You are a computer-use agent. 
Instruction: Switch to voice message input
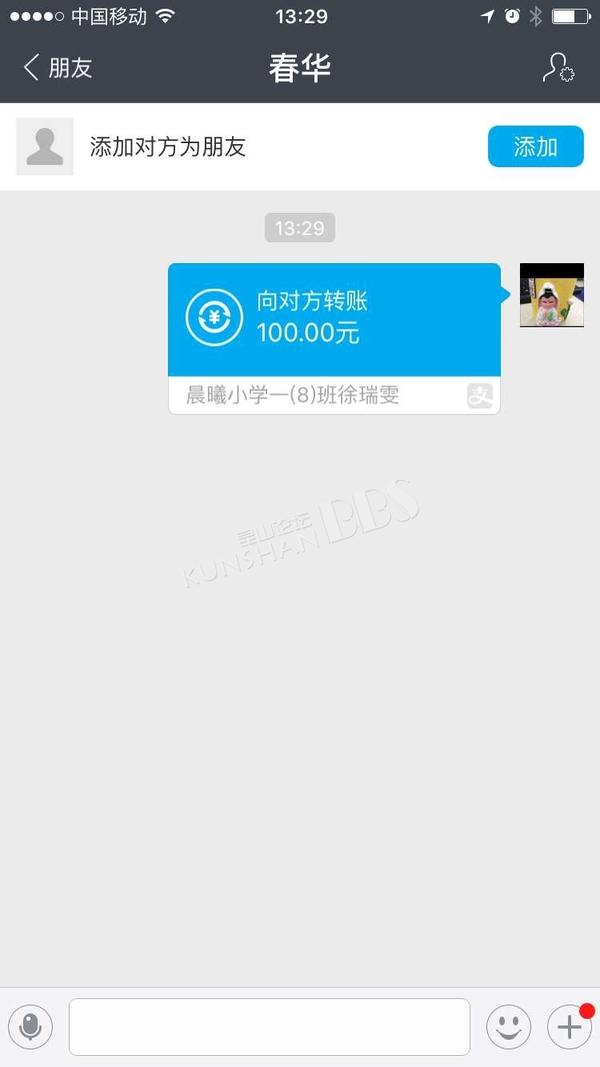(31, 1027)
